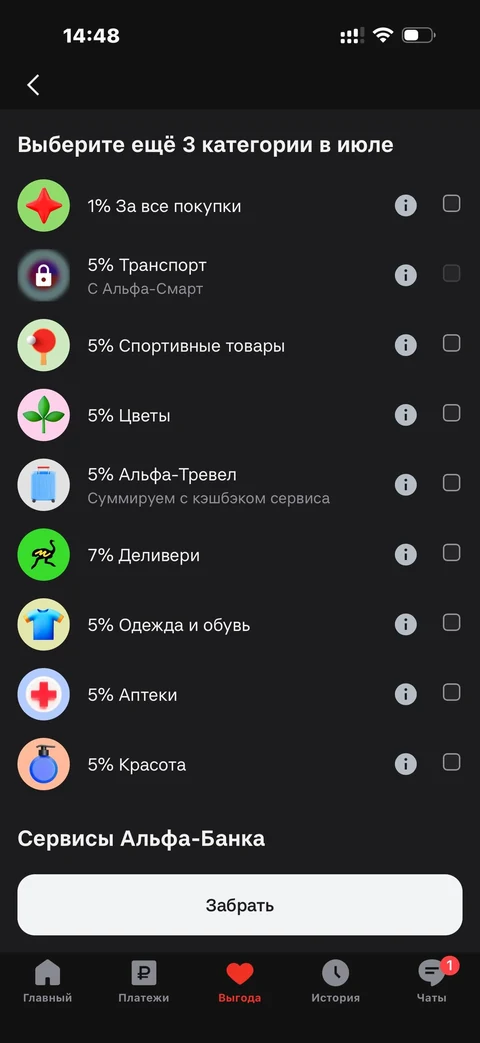This screenshot has height=1043, width=480.
Task: Info icon for '1% За все покупки'
Action: point(406,206)
